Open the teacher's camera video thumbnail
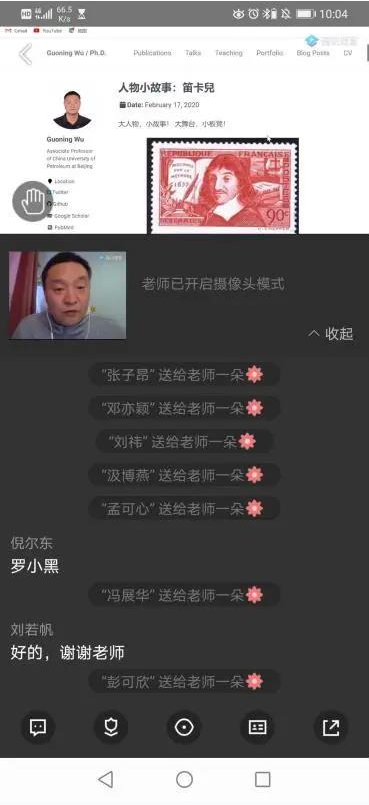Image resolution: width=369 pixels, height=805 pixels. point(67,295)
